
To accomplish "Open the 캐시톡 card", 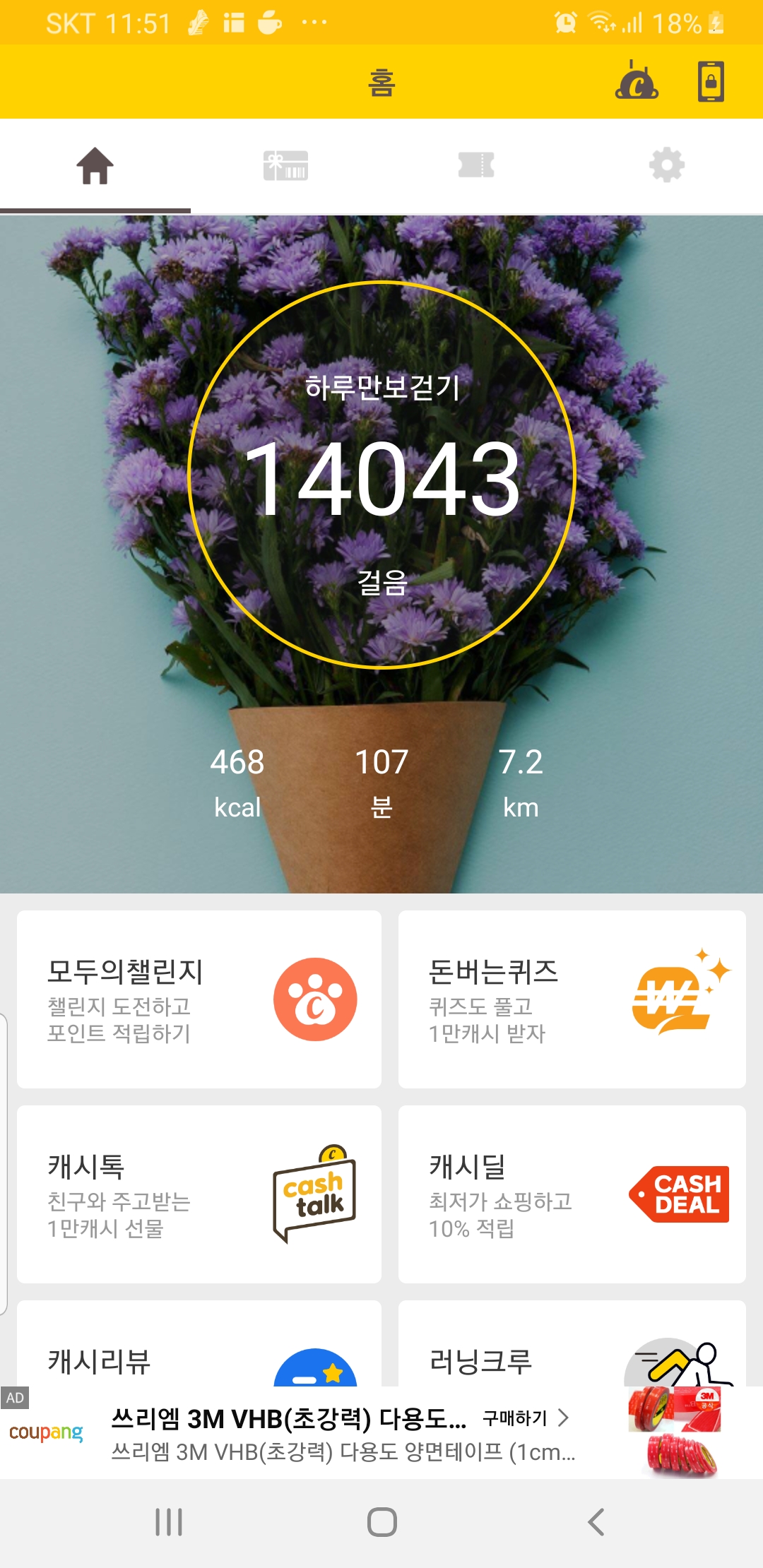I will click(x=199, y=1194).
